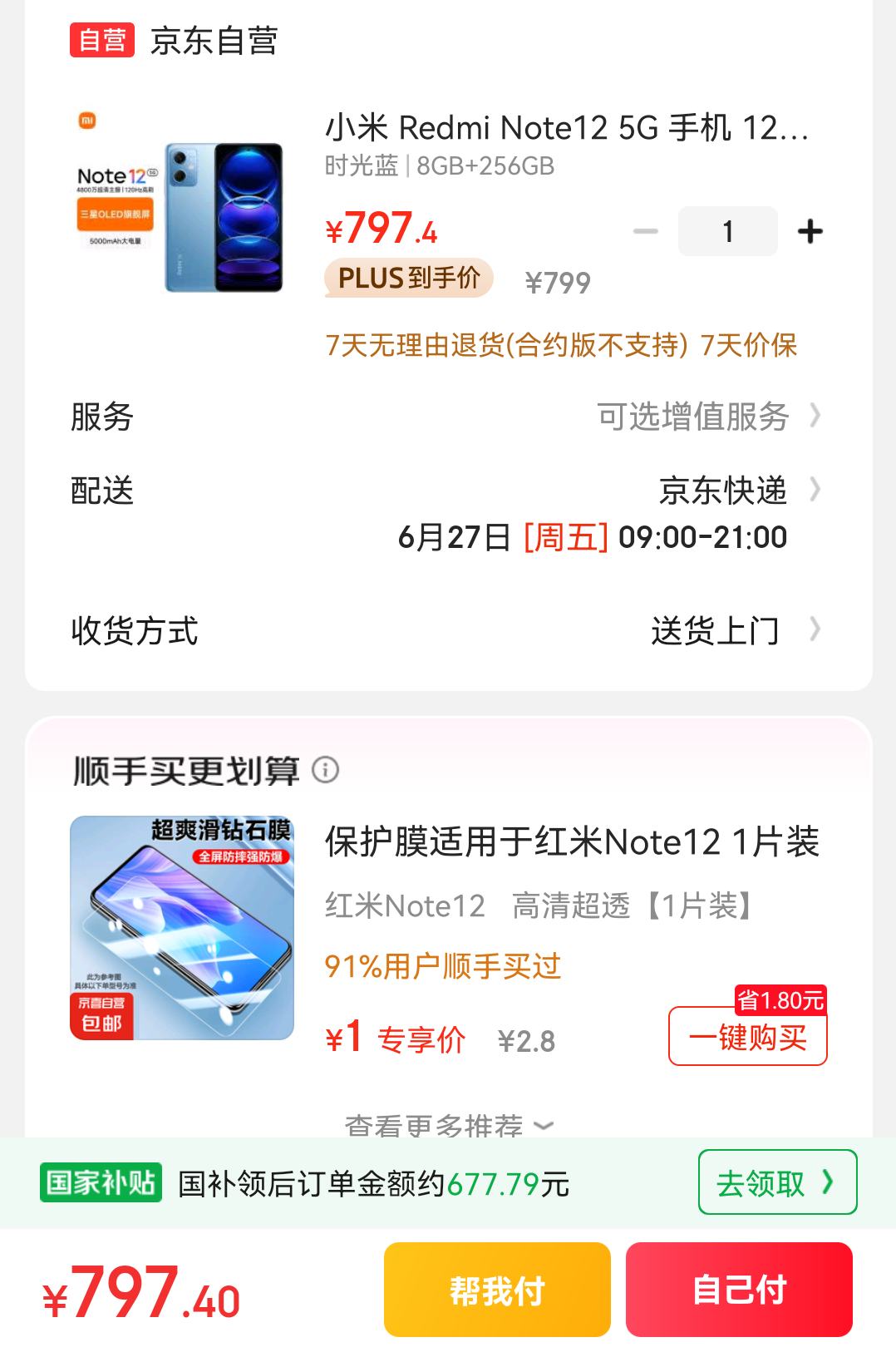Open the screen protector product image
Screen dimensions: 896x1352
[x=182, y=927]
